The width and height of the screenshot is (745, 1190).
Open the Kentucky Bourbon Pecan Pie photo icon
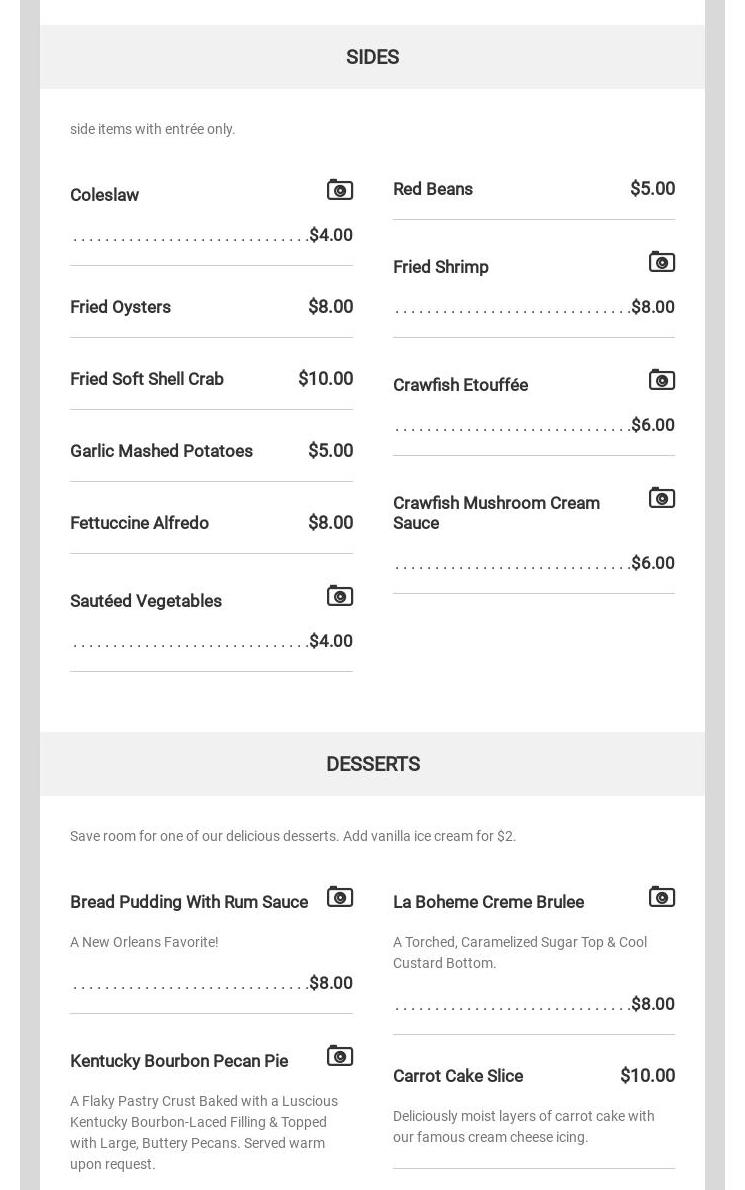340,1056
